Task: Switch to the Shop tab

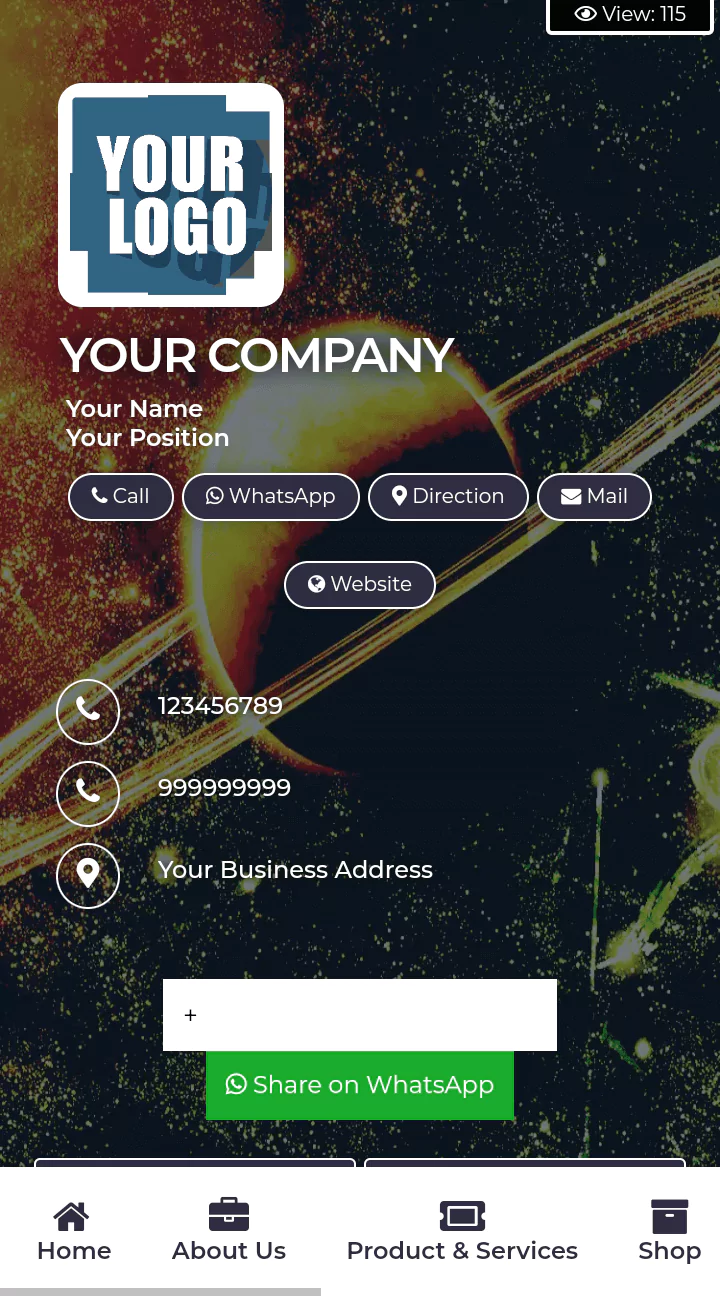Action: (669, 1232)
